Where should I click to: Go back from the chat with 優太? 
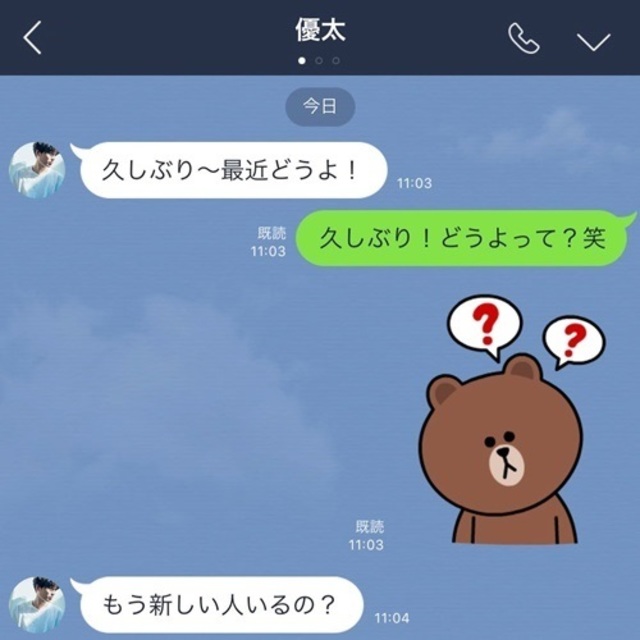pos(33,39)
